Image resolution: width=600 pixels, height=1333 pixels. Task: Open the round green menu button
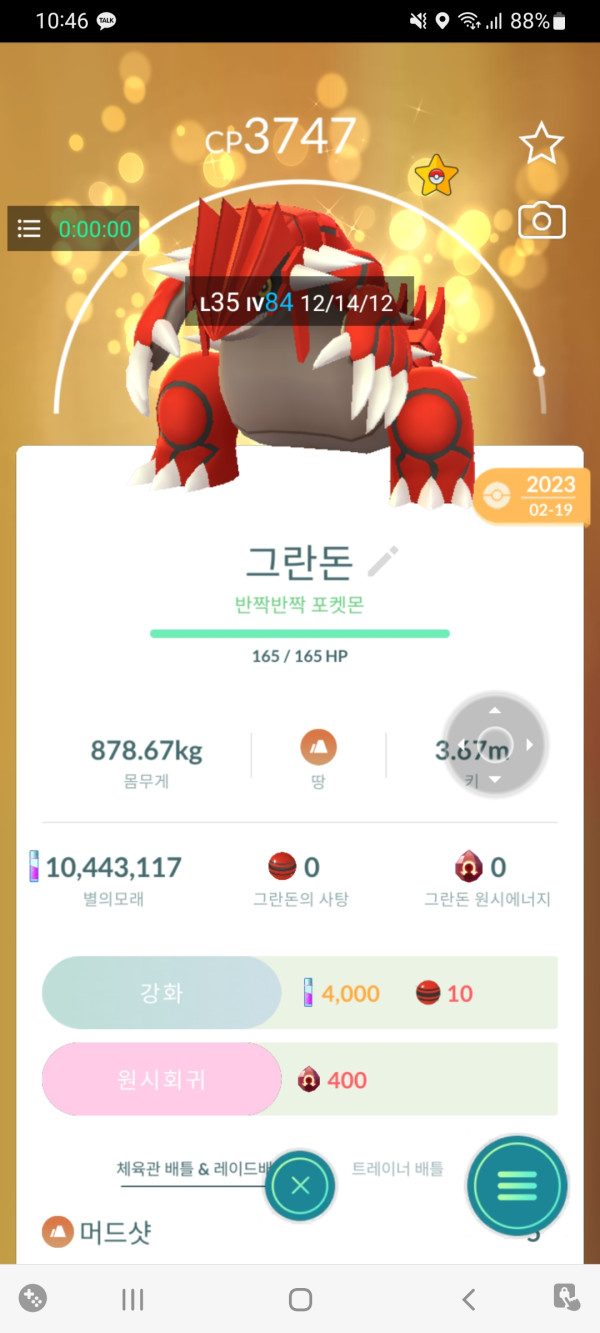(x=516, y=1186)
